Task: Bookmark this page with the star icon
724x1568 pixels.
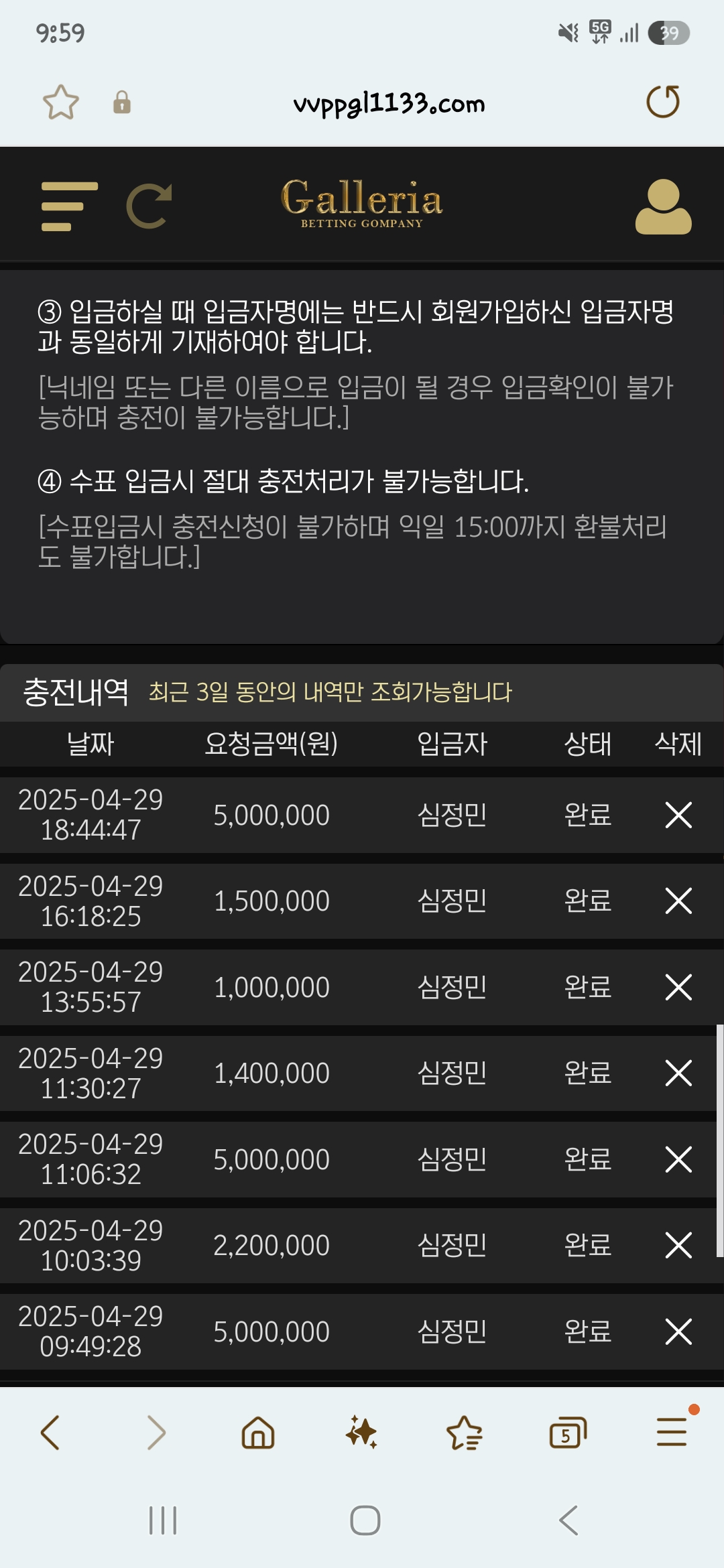Action: 61,103
